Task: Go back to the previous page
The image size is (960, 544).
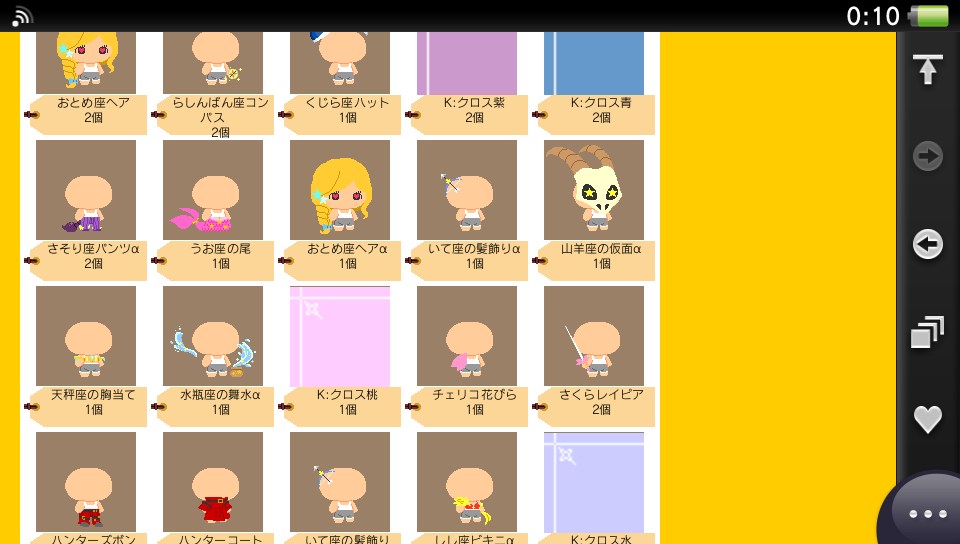Action: pyautogui.click(x=927, y=244)
